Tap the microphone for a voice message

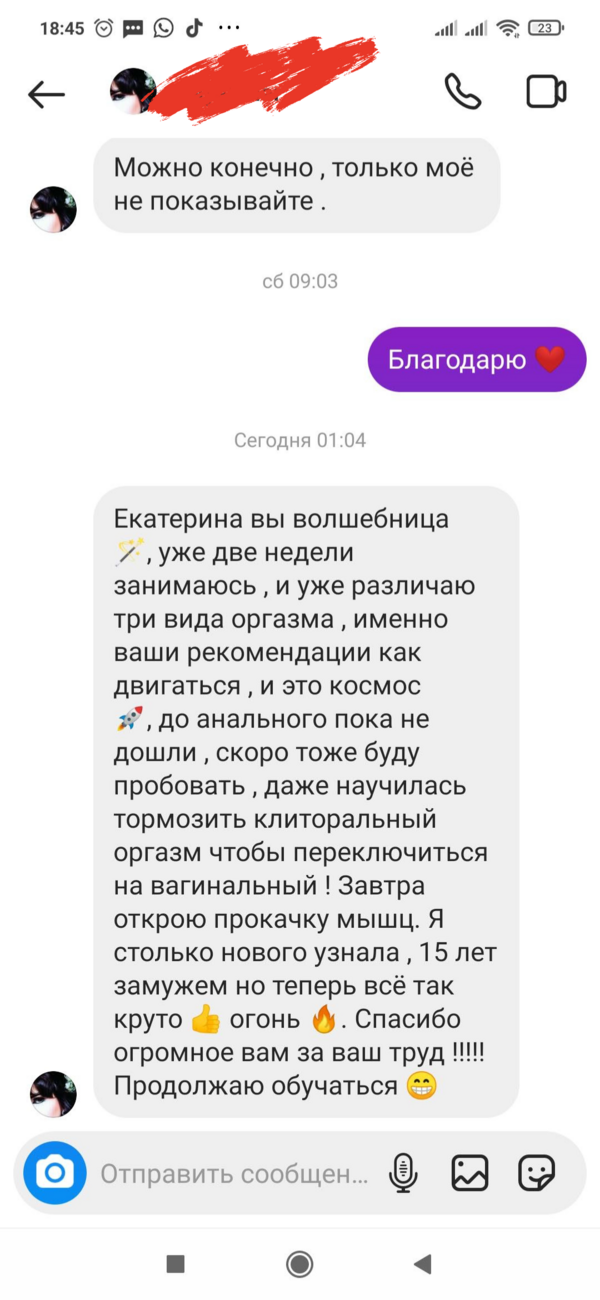403,1172
